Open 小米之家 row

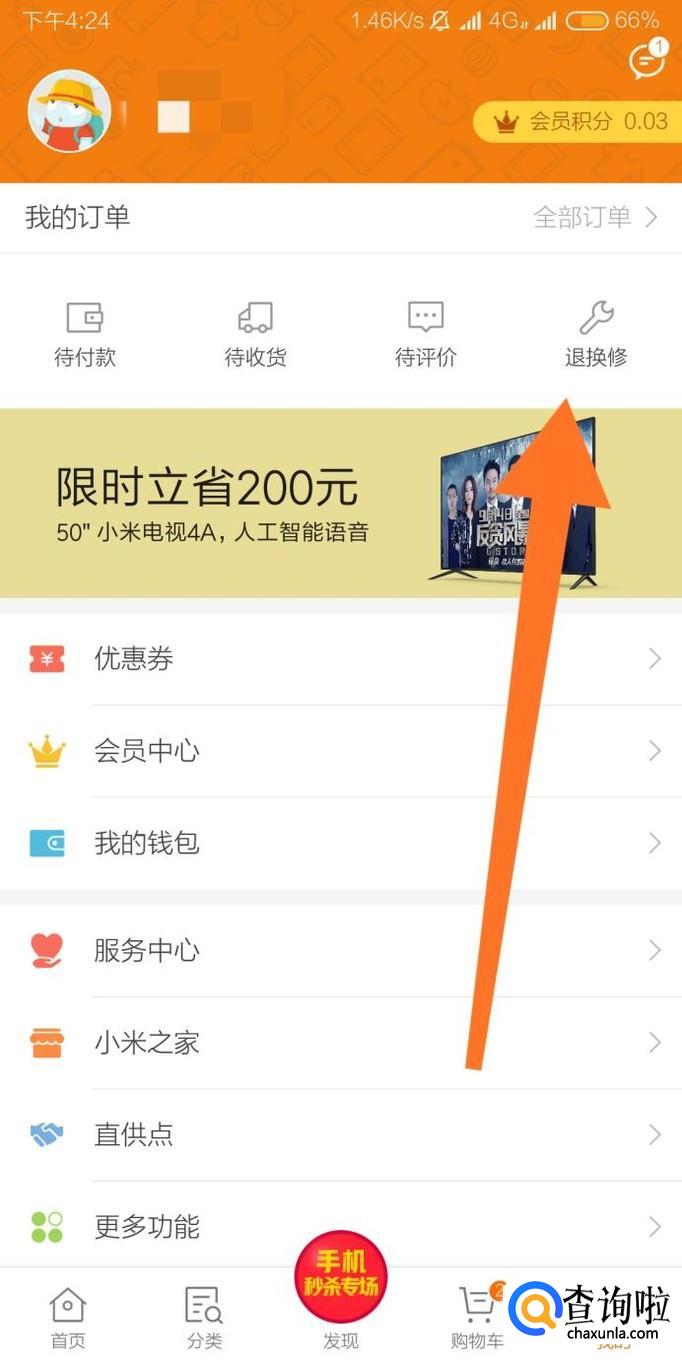[x=340, y=1043]
